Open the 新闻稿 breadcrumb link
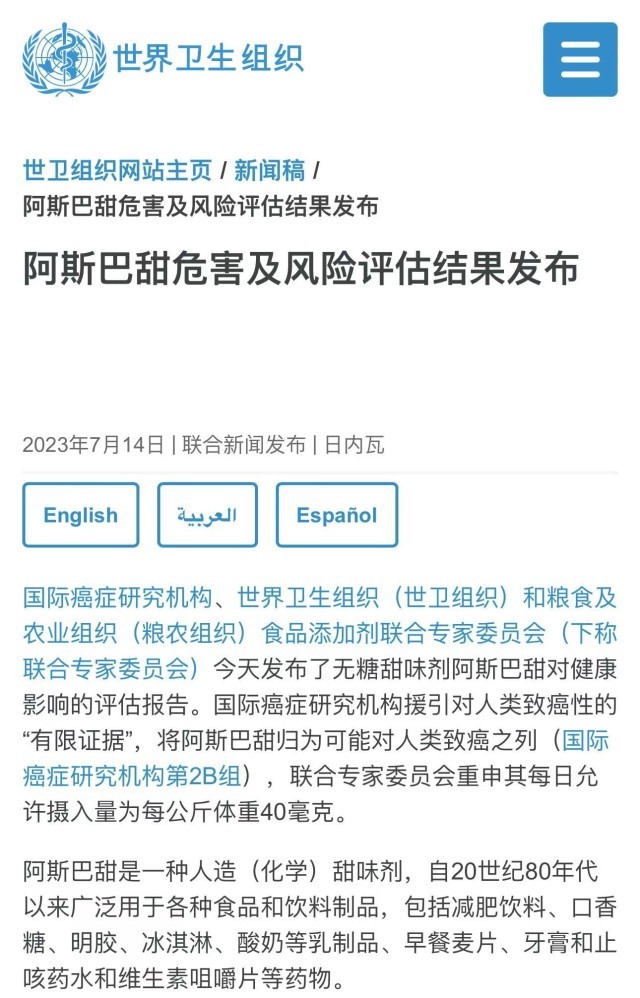The width and height of the screenshot is (640, 998). [x=270, y=169]
